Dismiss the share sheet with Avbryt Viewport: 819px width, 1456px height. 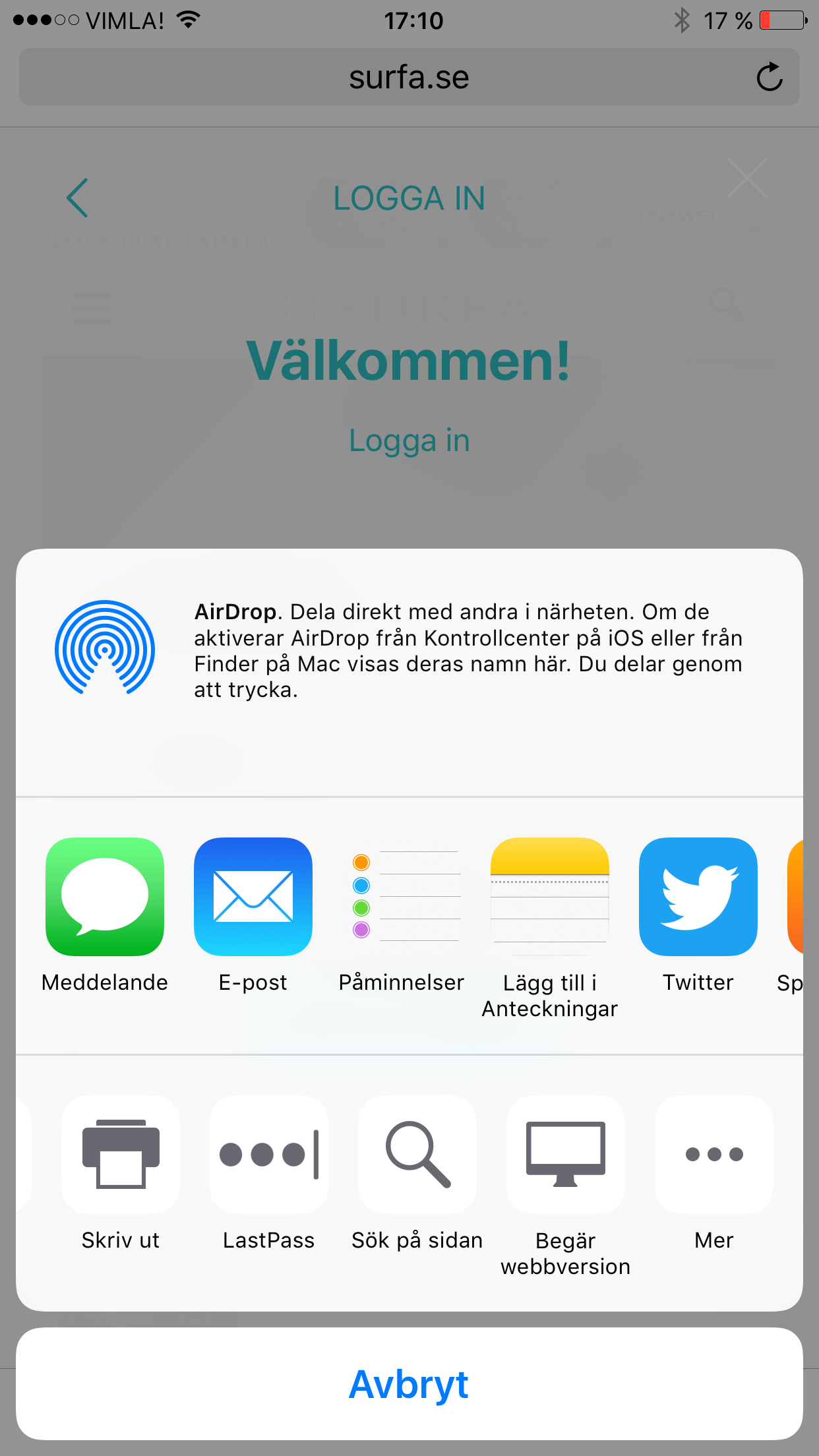point(409,1383)
